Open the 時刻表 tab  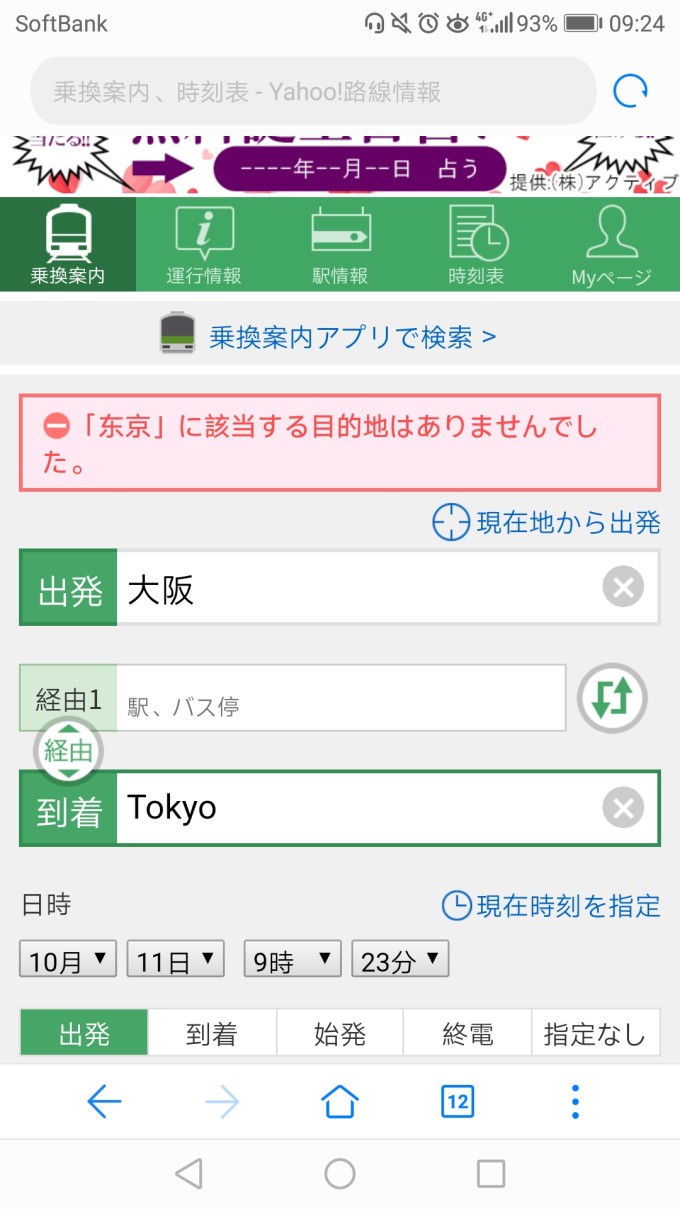click(x=476, y=245)
